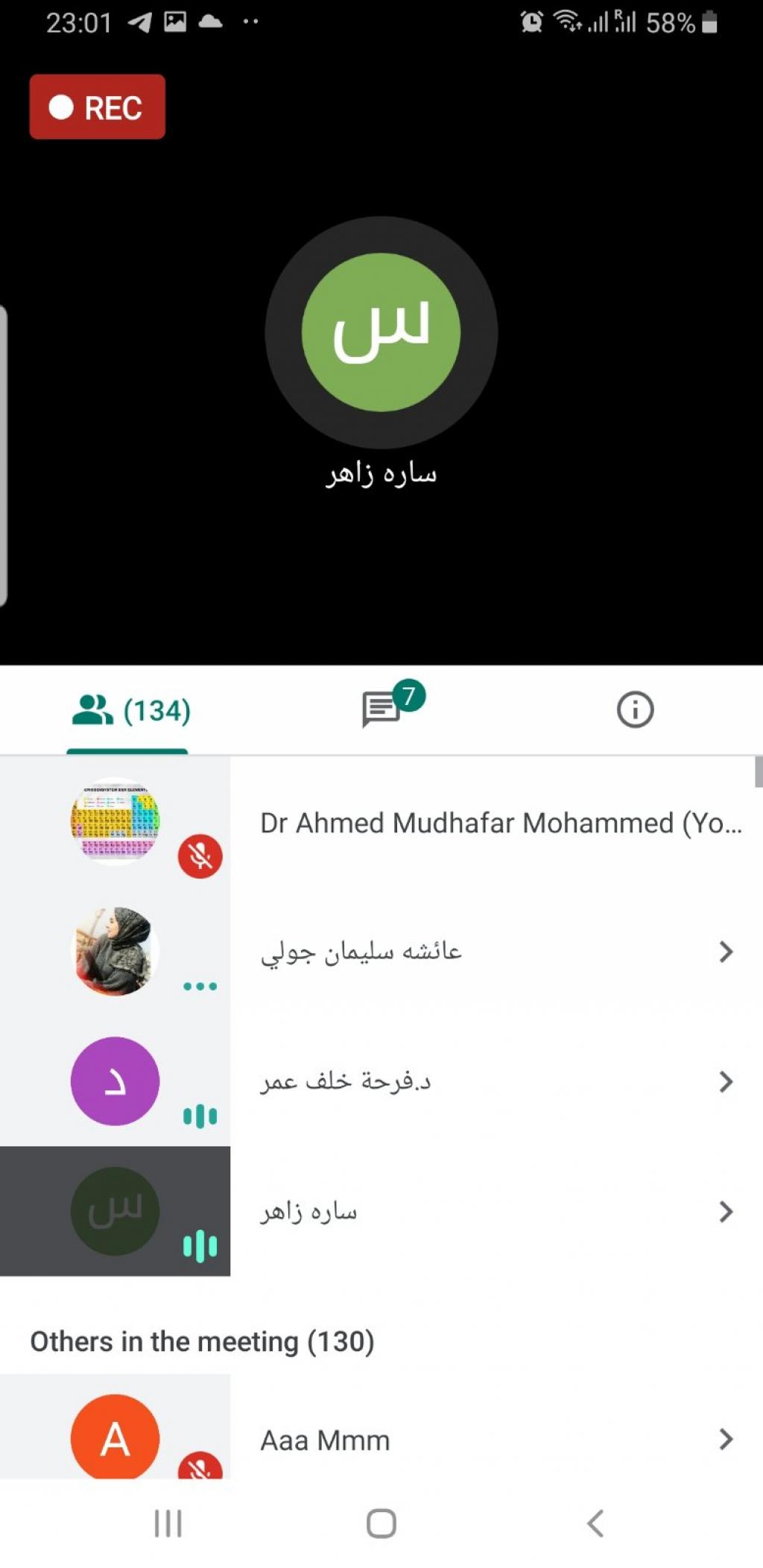Go back with system back button
The height and width of the screenshot is (1568, 763).
coord(595,1523)
